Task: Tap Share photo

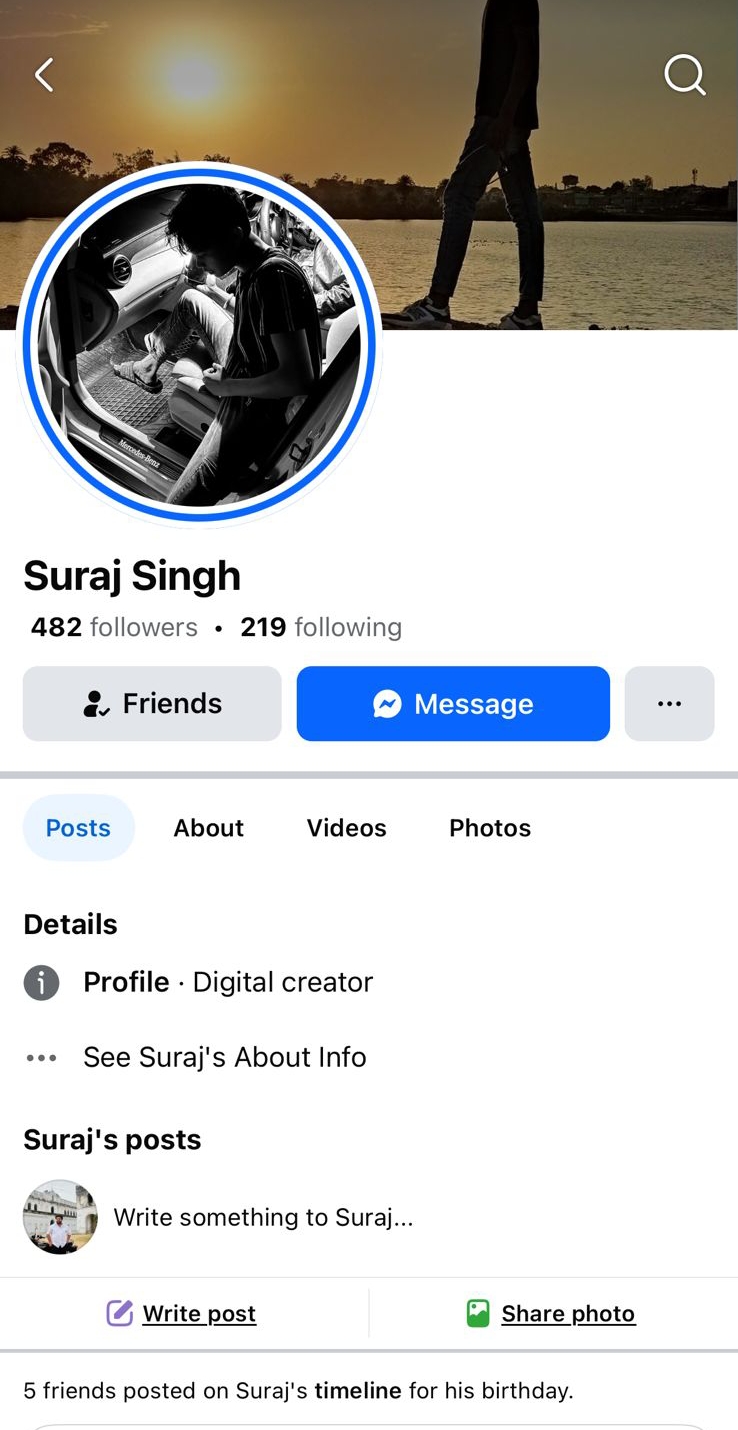Action: 551,1313
